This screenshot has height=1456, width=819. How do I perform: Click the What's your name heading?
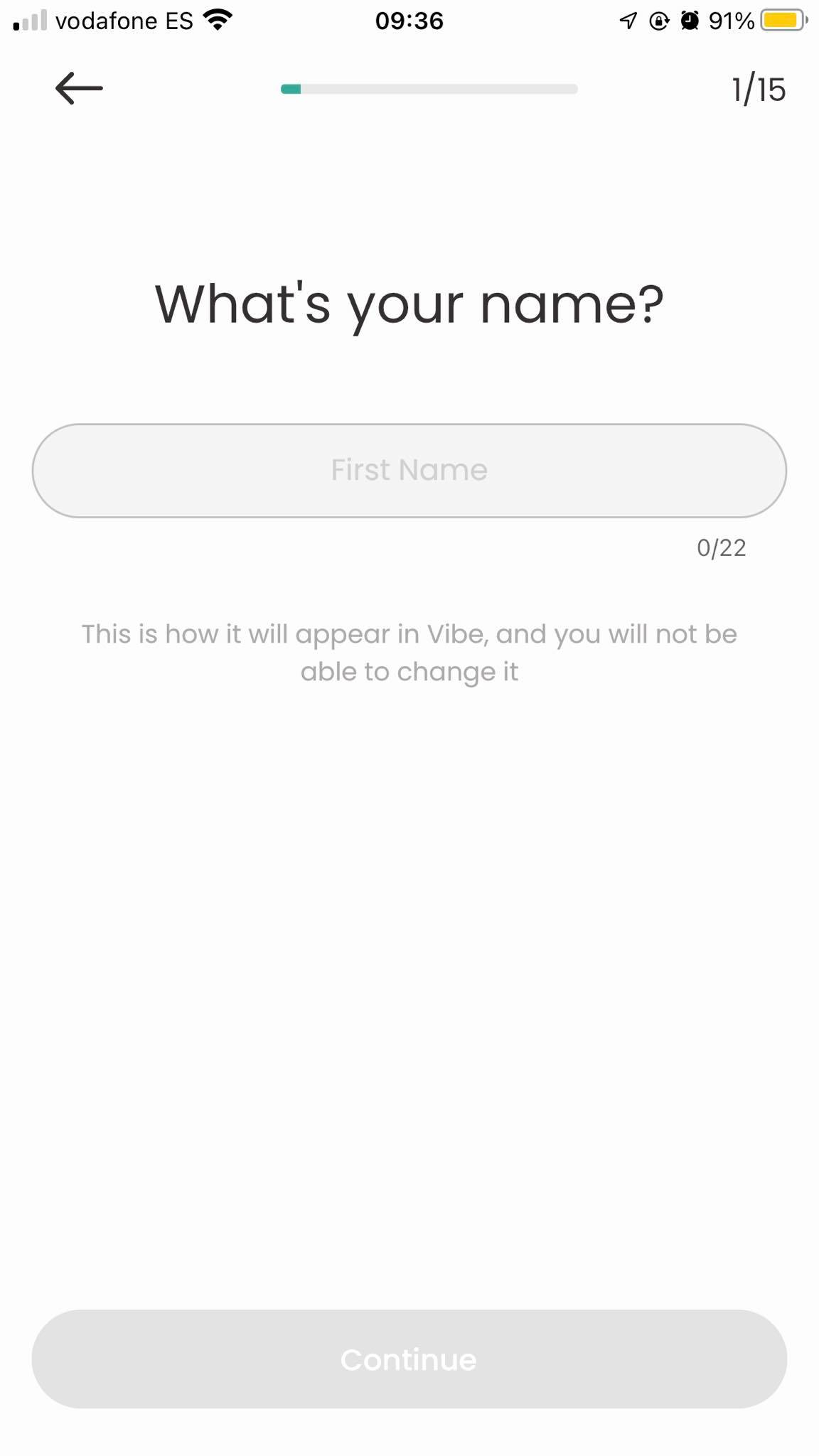[x=409, y=304]
